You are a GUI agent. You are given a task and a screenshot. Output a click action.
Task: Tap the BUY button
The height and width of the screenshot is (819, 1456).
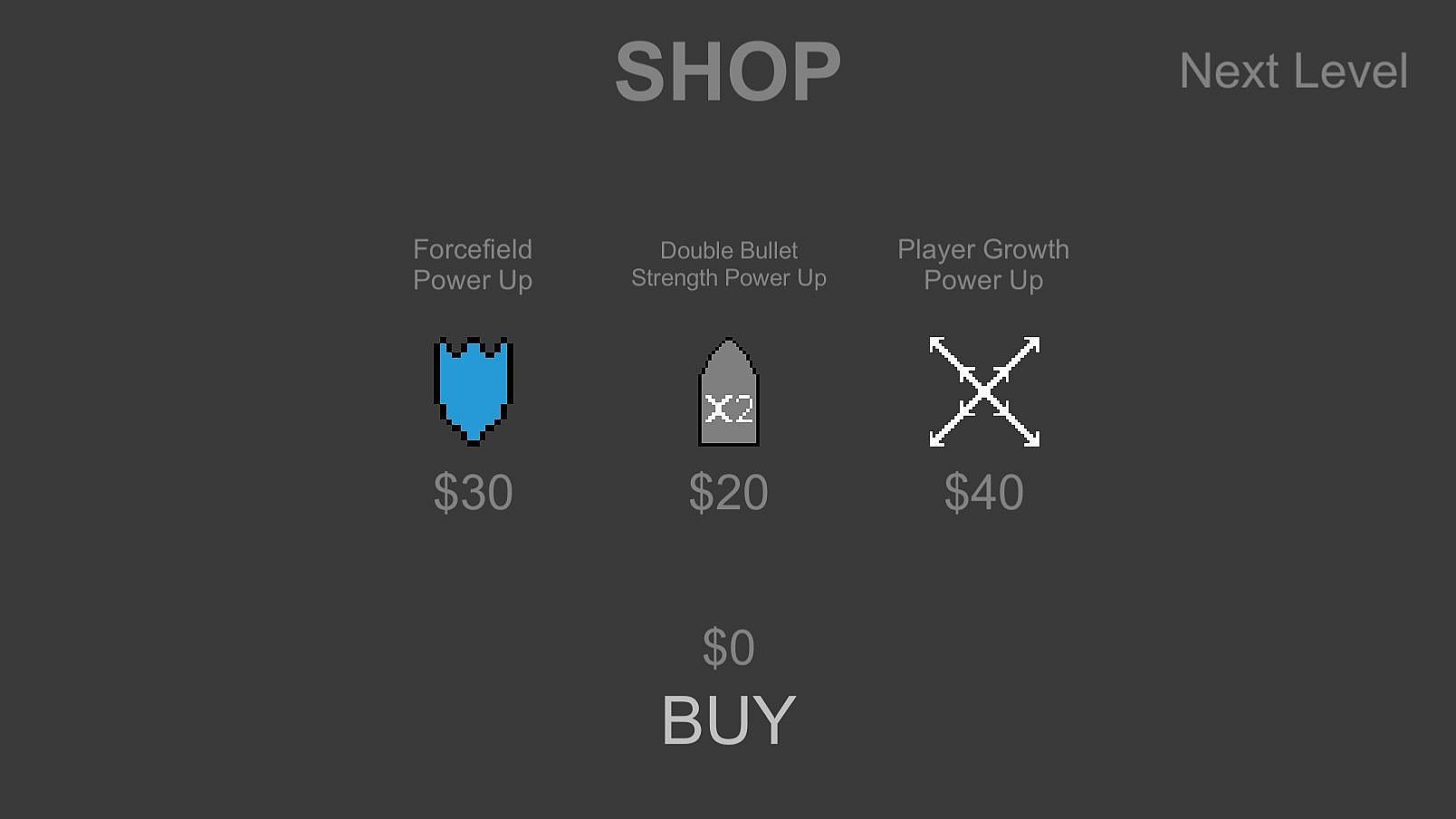click(728, 720)
